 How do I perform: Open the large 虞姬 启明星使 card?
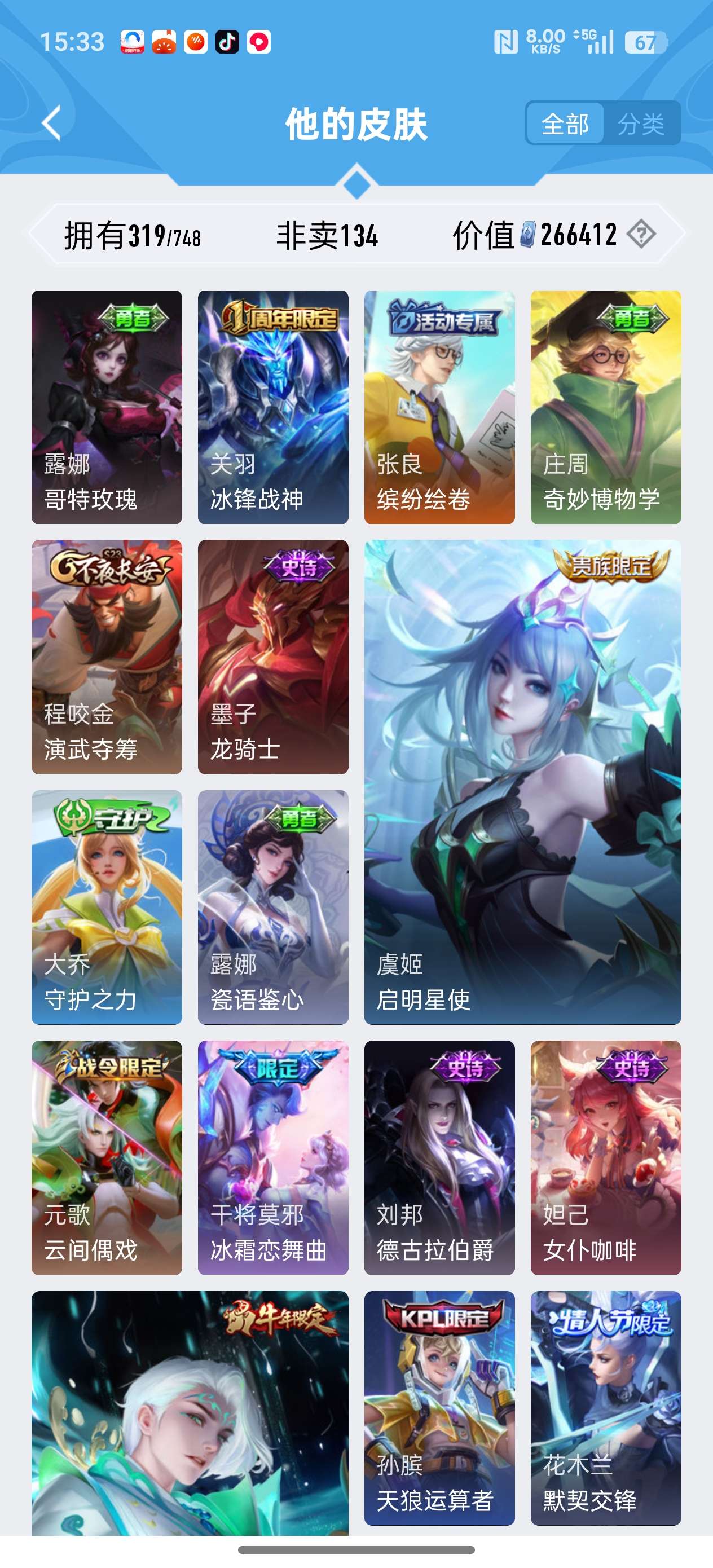[x=522, y=782]
